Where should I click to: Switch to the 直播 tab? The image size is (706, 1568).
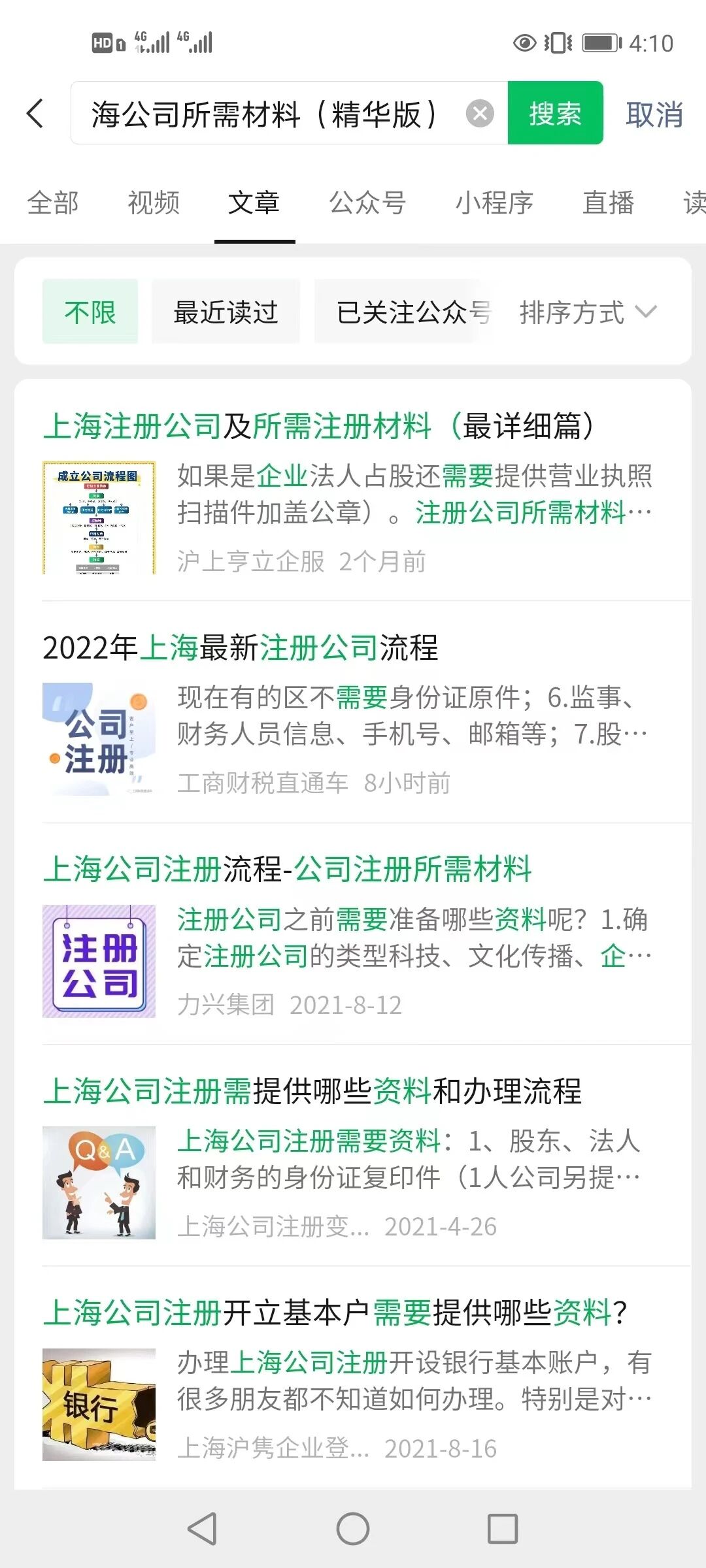(608, 203)
